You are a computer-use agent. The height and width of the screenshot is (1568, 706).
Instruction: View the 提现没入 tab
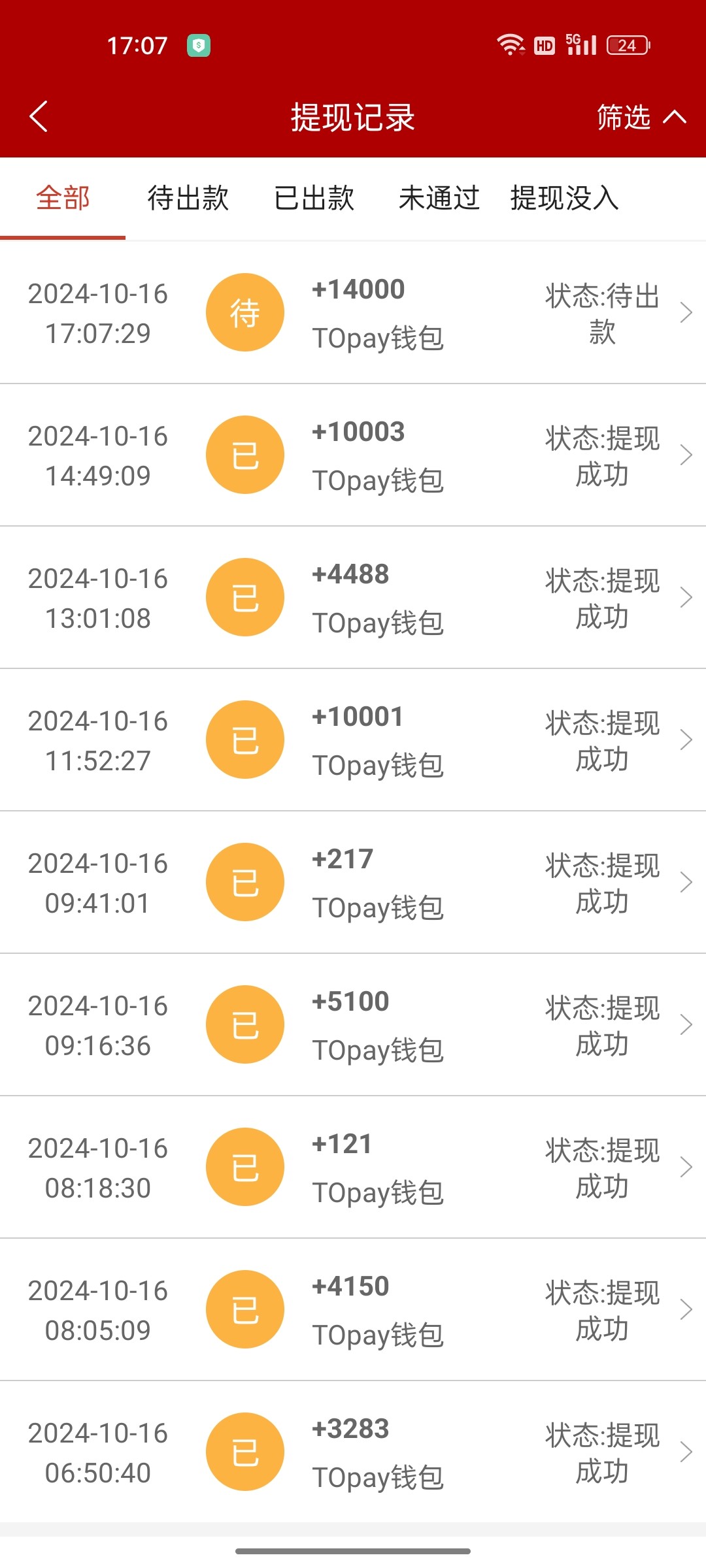tap(565, 198)
